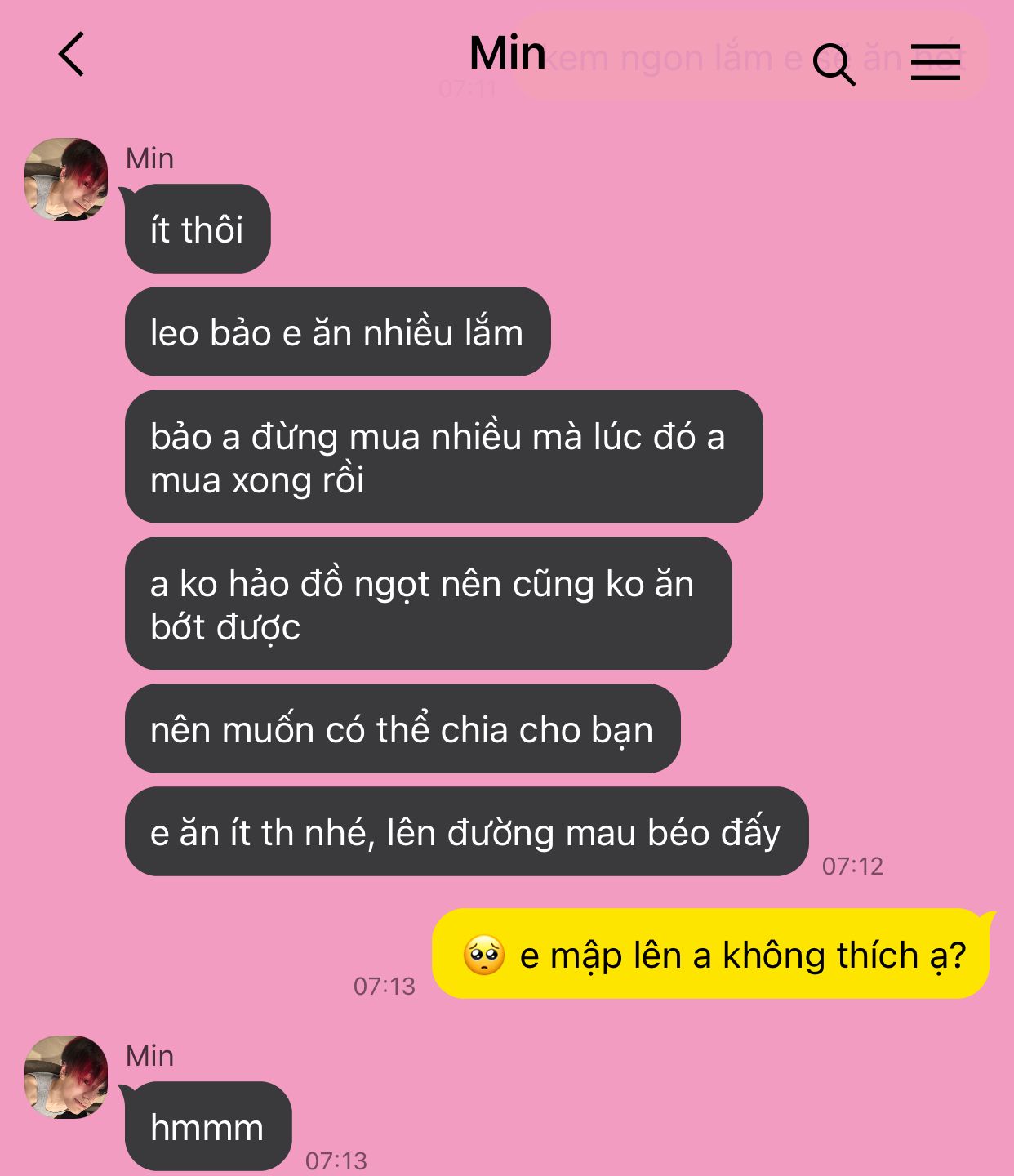Open Min's avatar above 'ít thôi'
Screen dimensions: 1014x1176
click(x=66, y=180)
